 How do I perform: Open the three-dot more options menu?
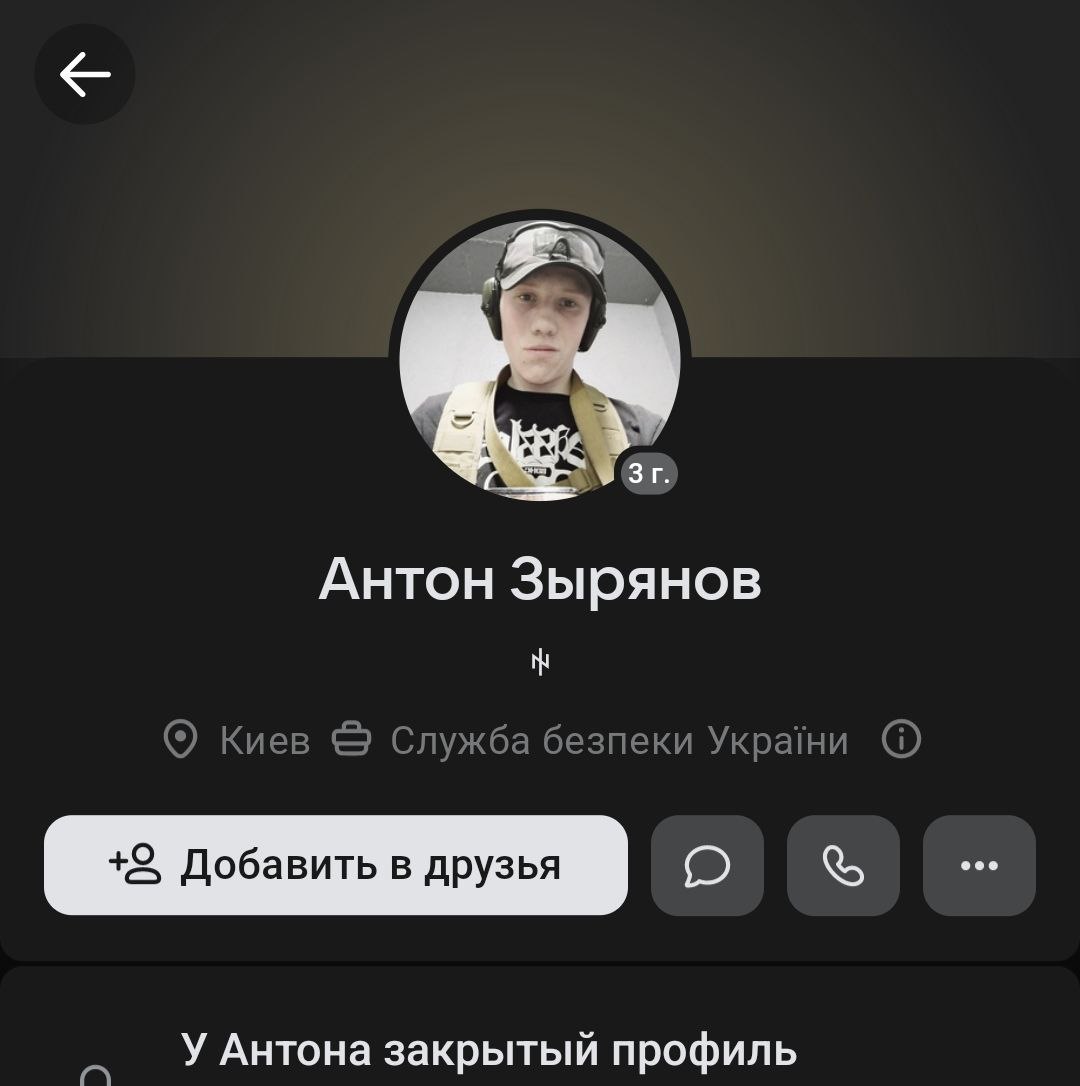[x=979, y=865]
